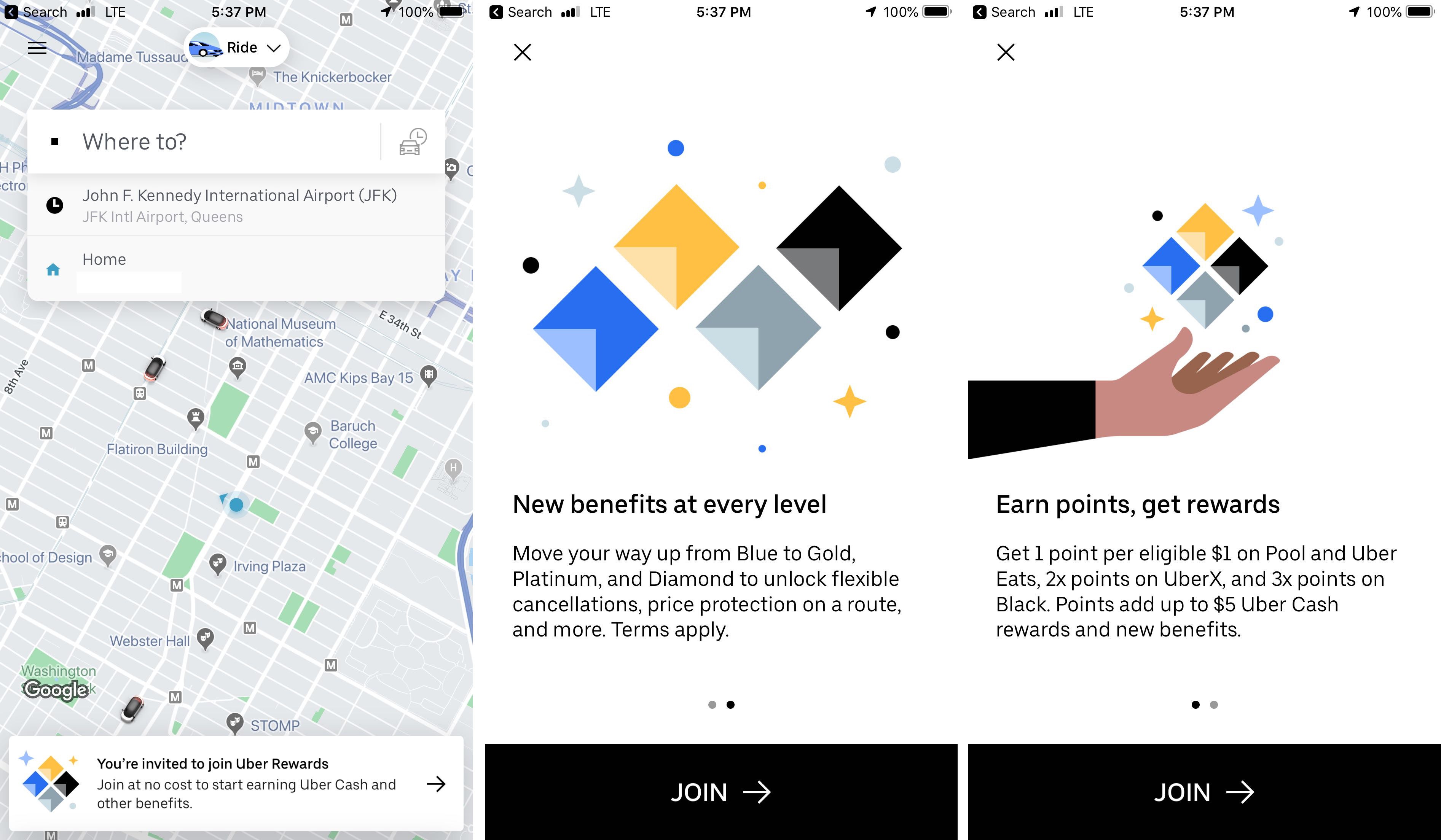Image resolution: width=1441 pixels, height=840 pixels.
Task: Close the New benefits at every level page
Action: [522, 52]
